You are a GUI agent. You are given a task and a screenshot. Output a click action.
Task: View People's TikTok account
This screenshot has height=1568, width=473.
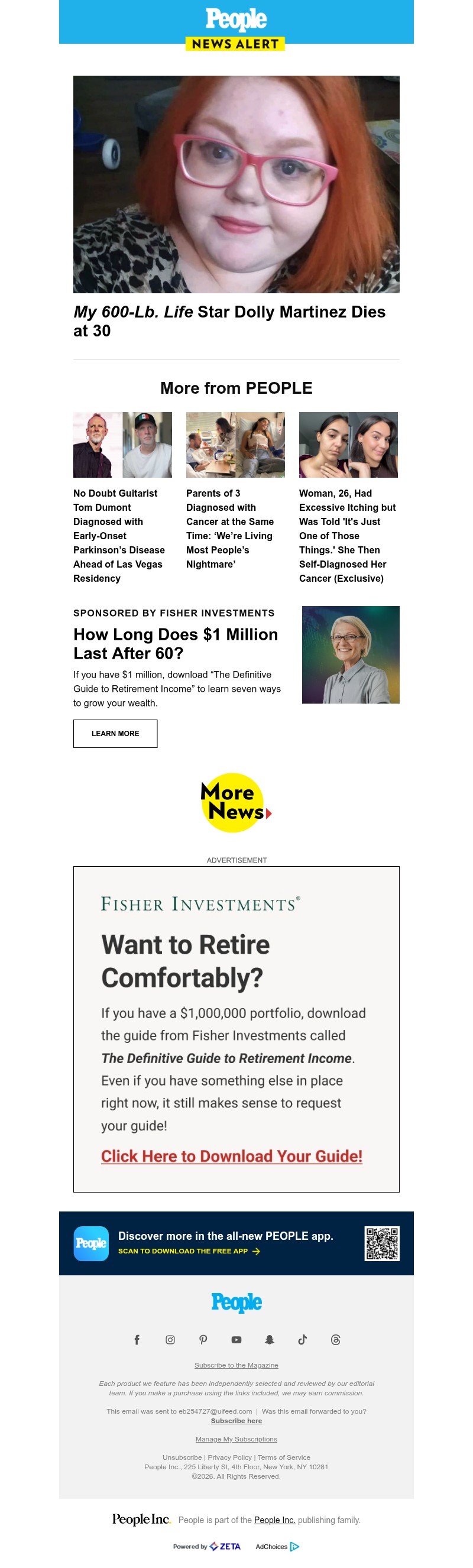point(303,1339)
